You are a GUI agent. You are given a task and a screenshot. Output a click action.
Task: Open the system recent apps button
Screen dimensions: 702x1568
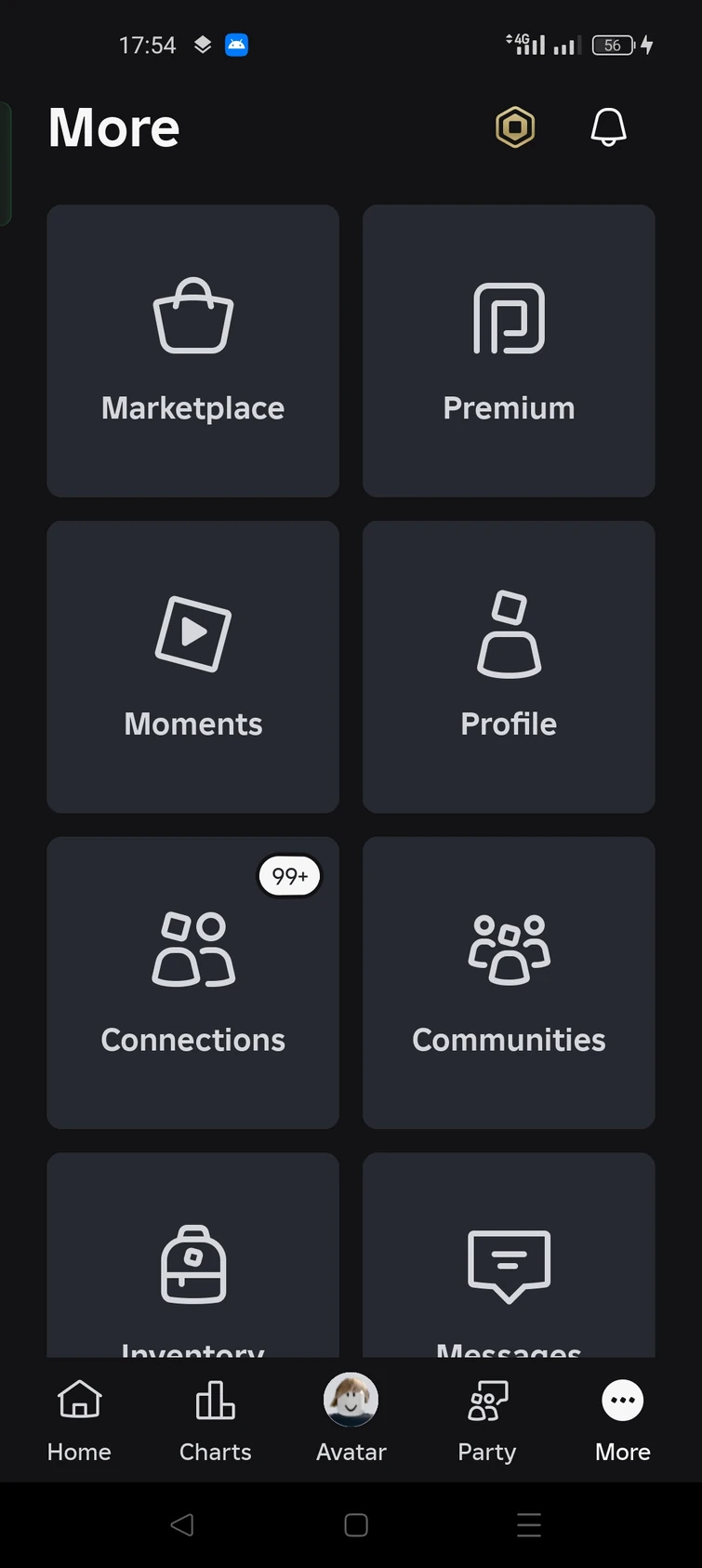tap(529, 1525)
